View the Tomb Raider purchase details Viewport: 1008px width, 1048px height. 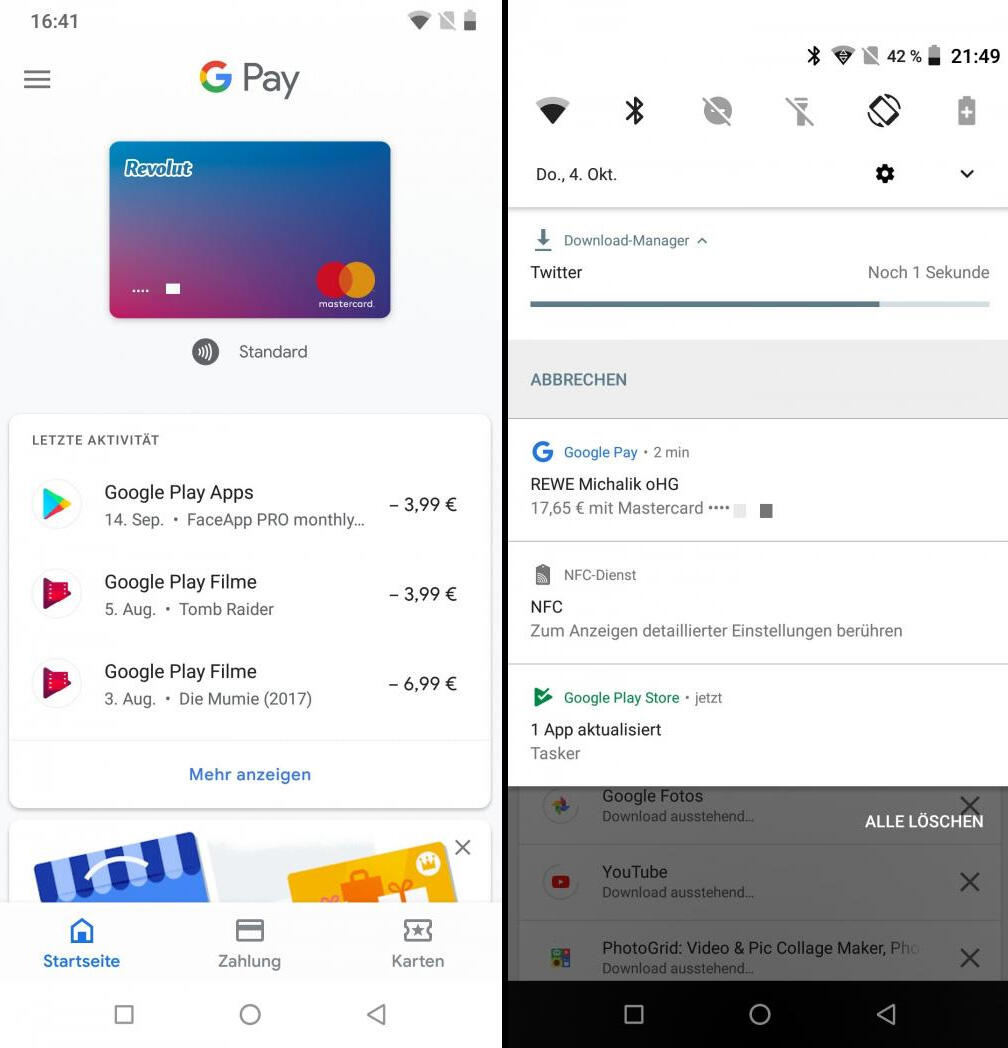(250, 595)
